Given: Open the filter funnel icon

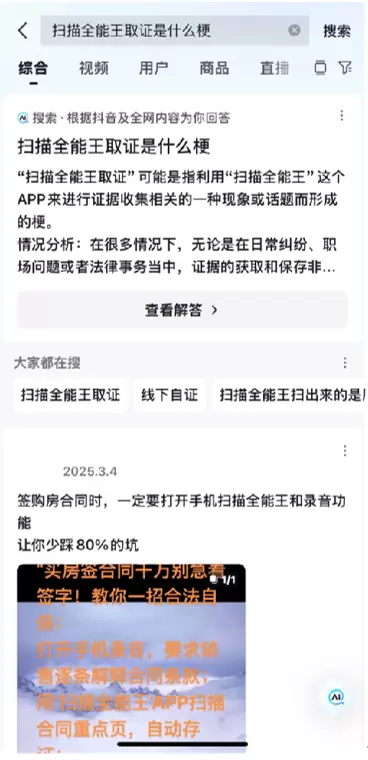Looking at the screenshot, I should pos(345,68).
